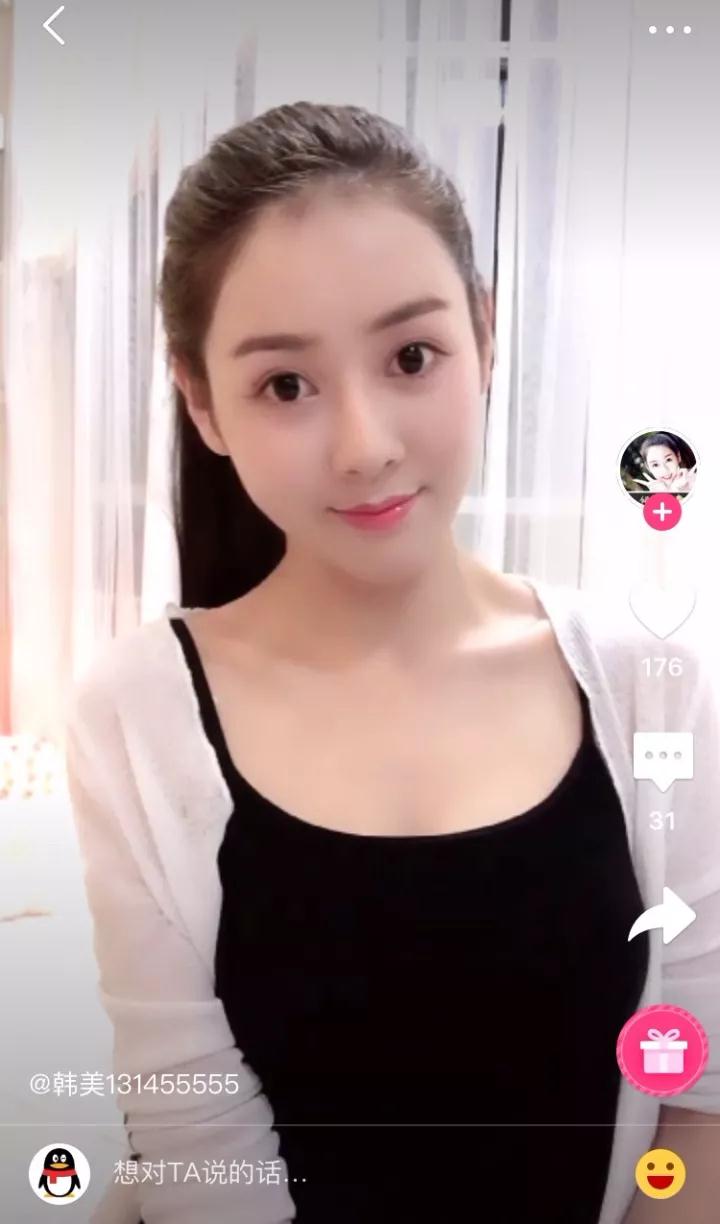Open username @韩美131455555
The height and width of the screenshot is (1224, 720).
(134, 1084)
